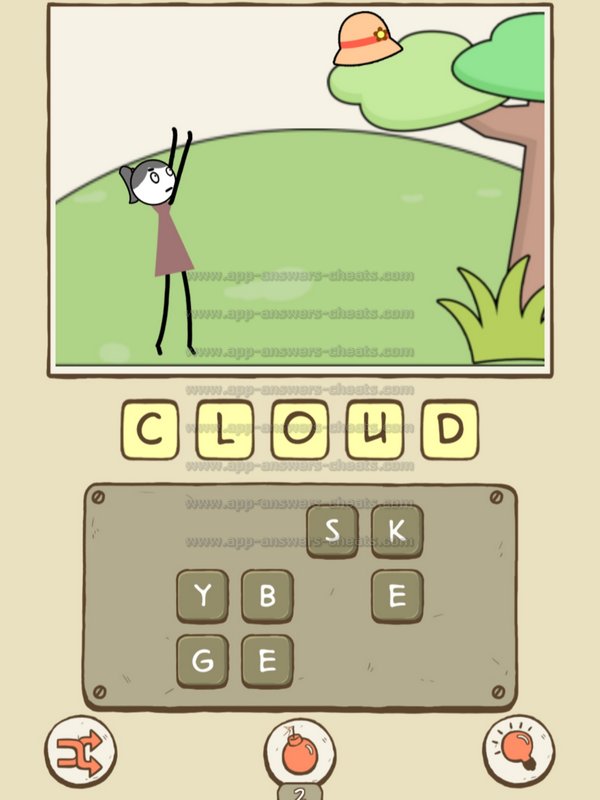Pick the letter S tile

332,531
